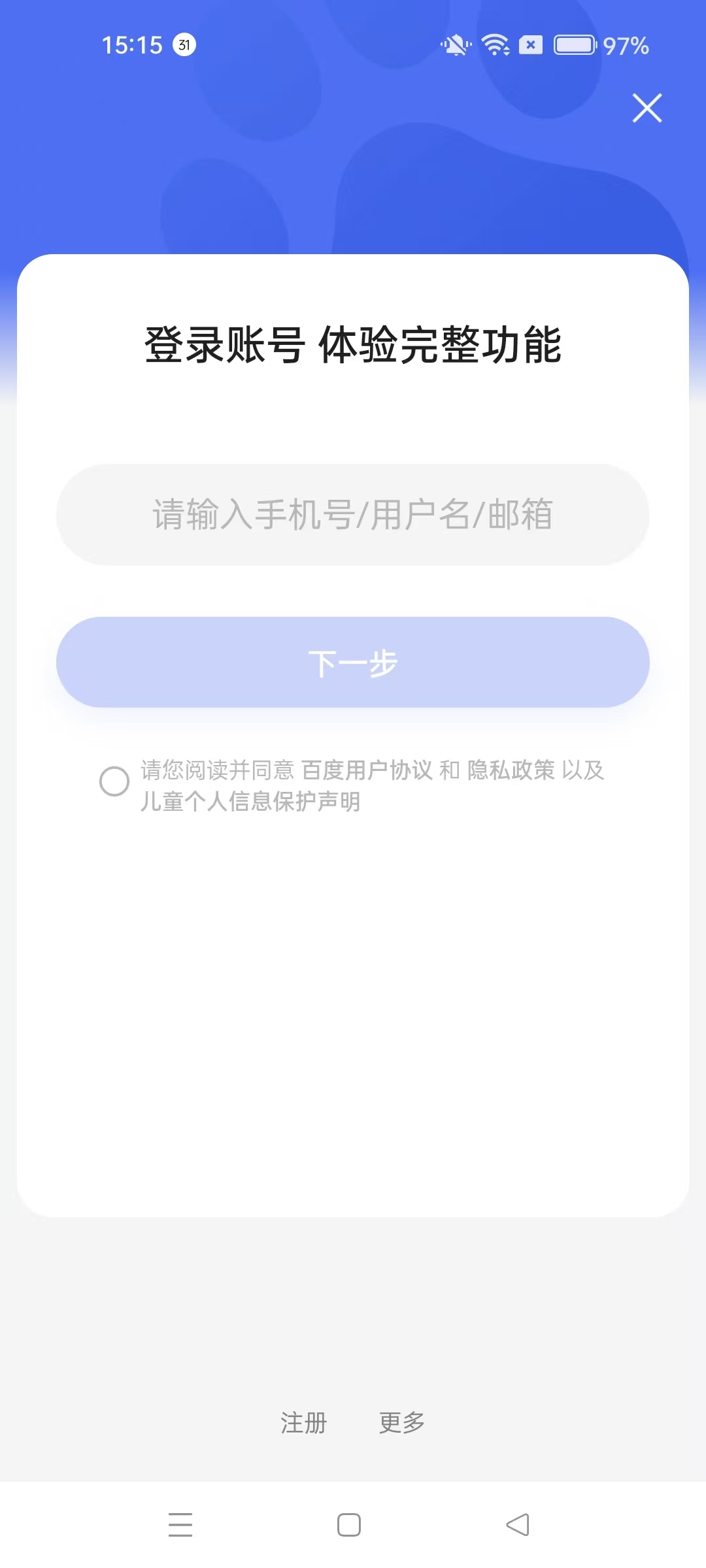Close the login screen with the X

647,108
